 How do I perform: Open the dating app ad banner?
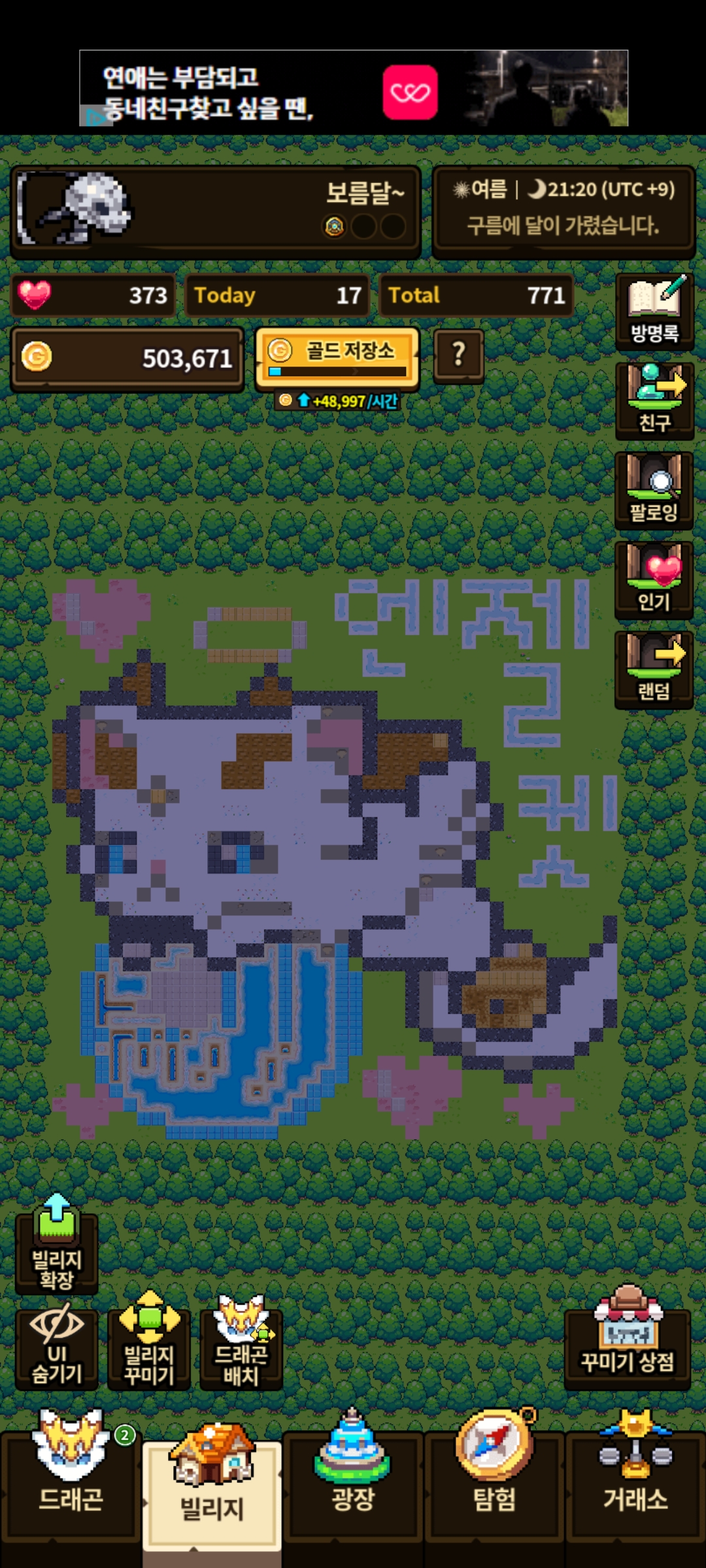[353, 88]
